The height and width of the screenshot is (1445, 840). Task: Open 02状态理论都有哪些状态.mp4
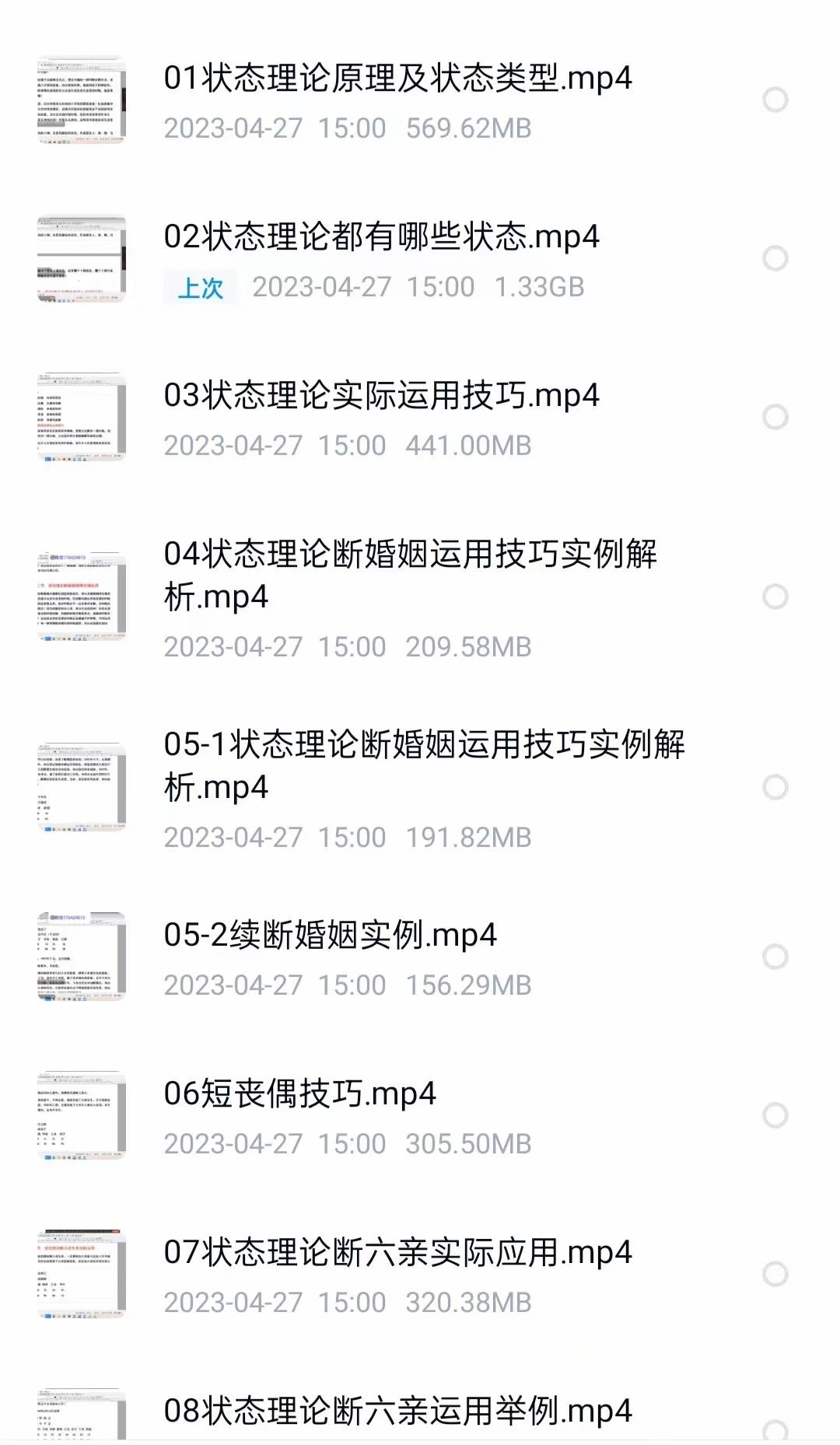(381, 237)
